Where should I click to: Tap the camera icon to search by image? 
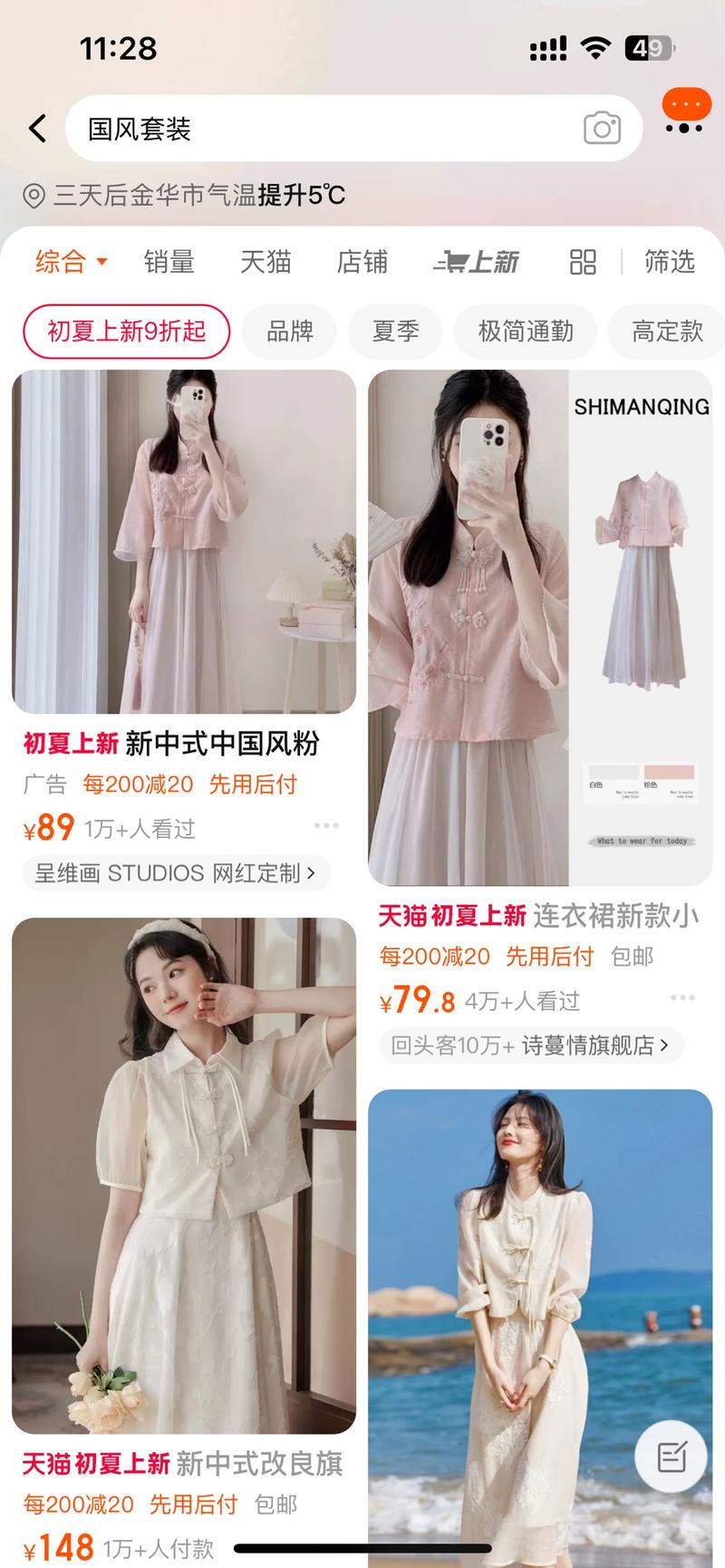click(x=601, y=128)
